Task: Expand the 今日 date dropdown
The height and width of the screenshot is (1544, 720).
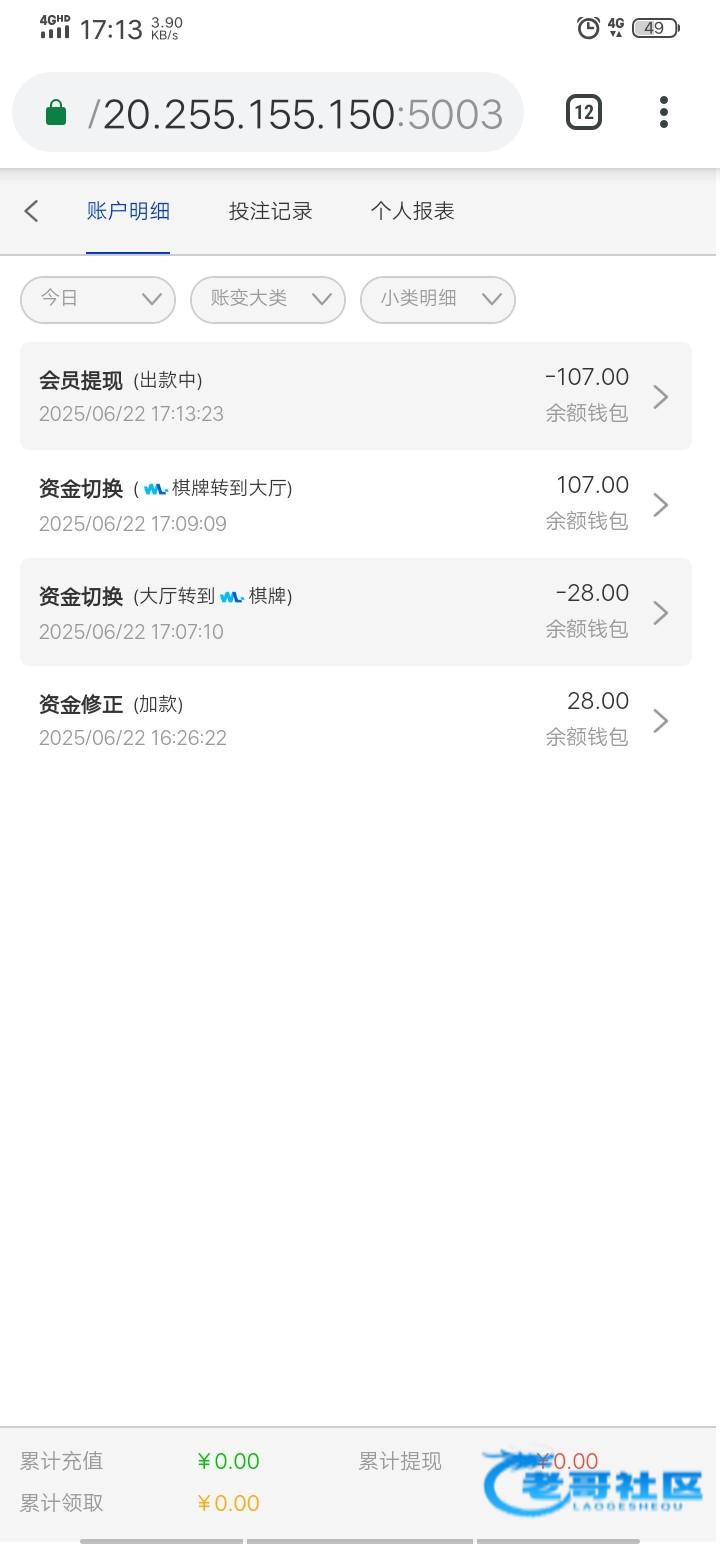Action: point(98,299)
